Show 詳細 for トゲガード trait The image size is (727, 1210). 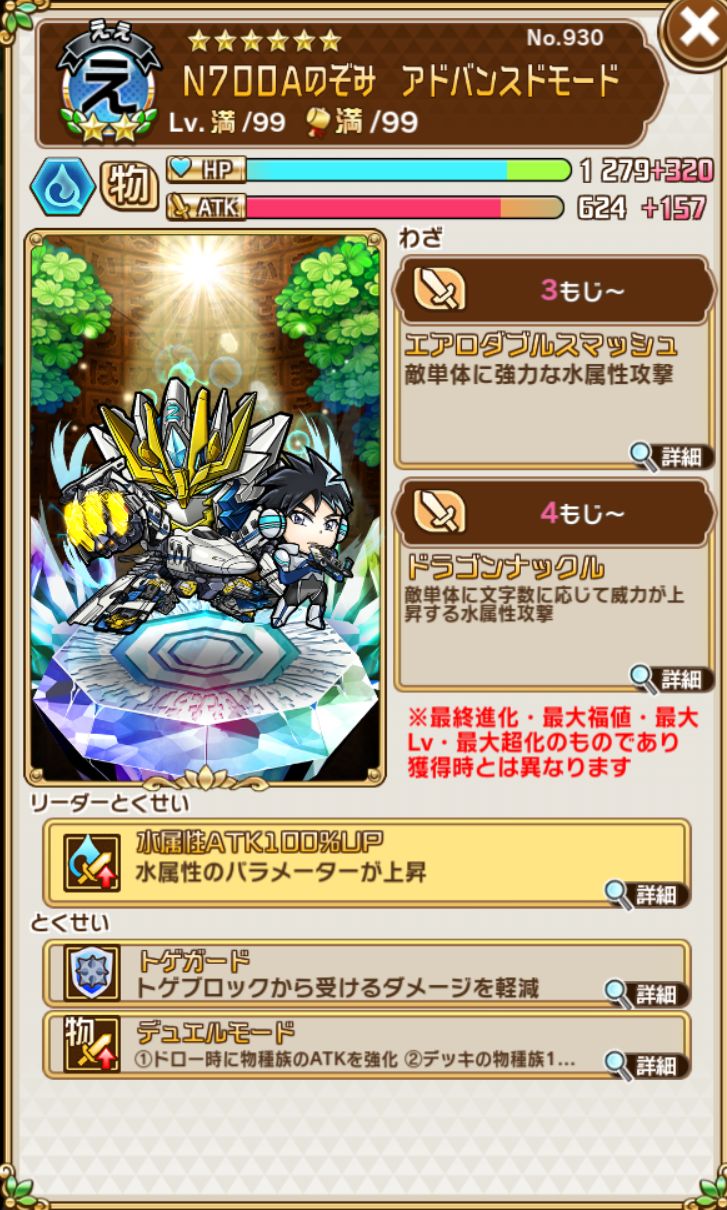(646, 993)
